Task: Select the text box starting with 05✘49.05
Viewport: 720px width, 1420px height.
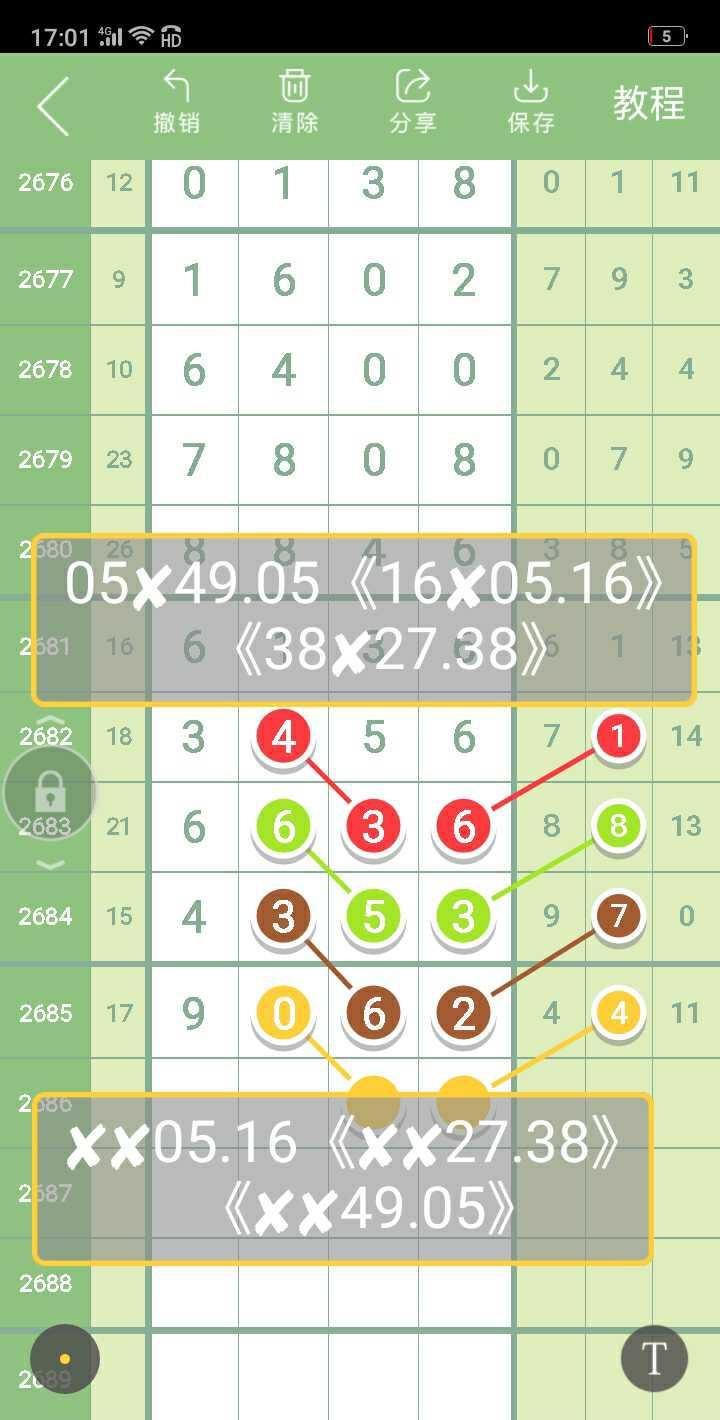Action: tap(363, 619)
